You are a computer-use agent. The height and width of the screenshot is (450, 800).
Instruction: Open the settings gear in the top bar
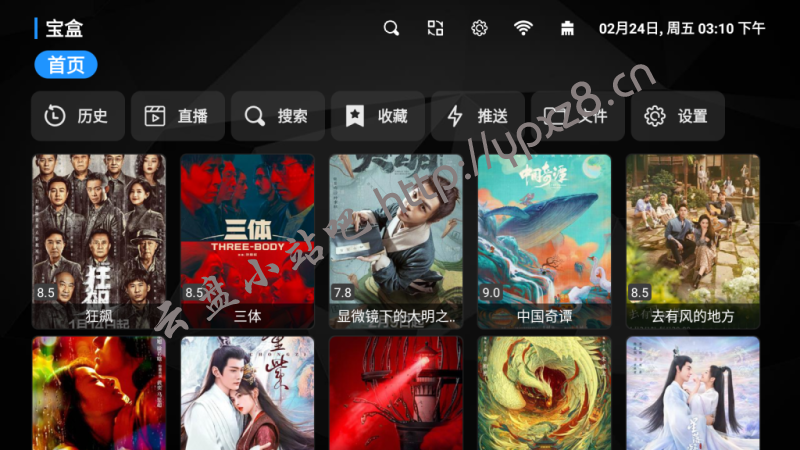pos(479,28)
